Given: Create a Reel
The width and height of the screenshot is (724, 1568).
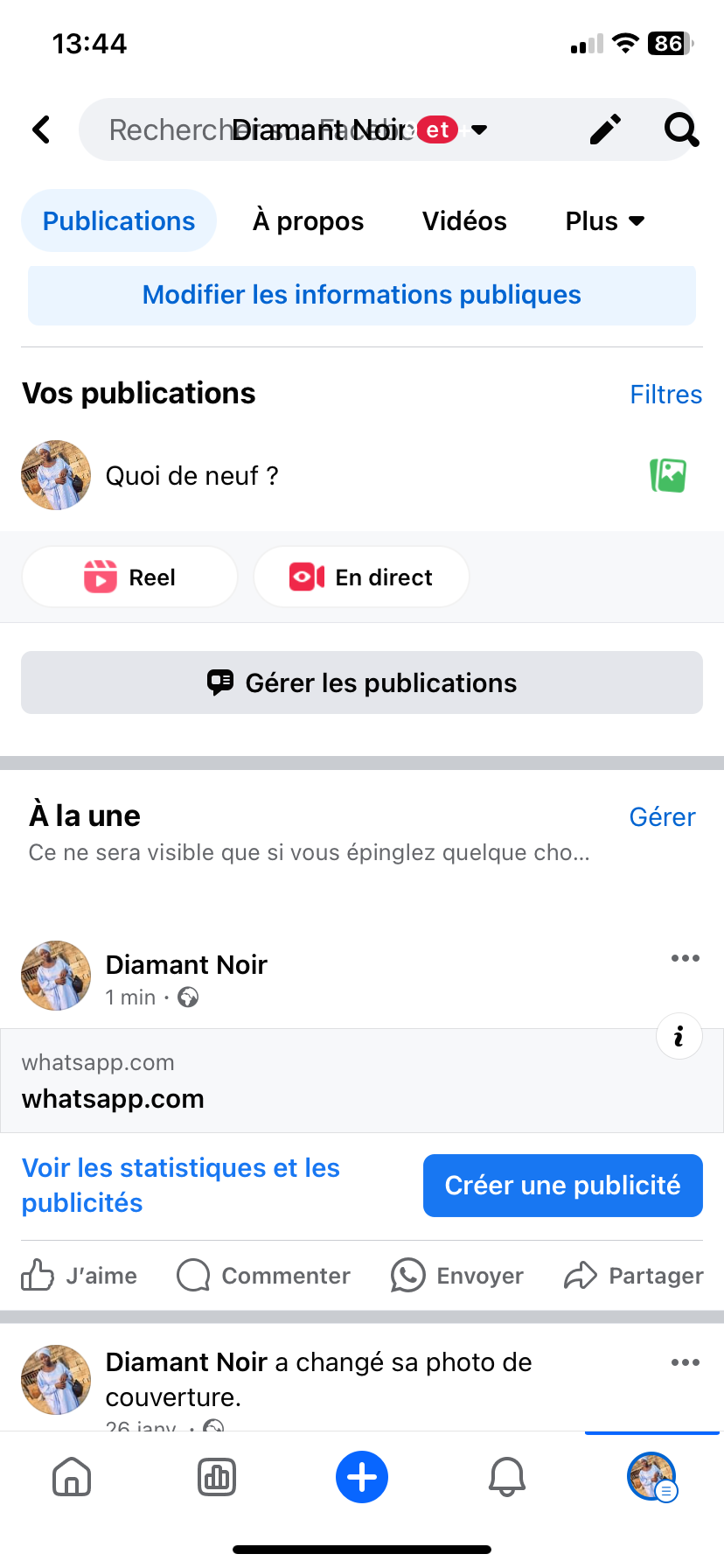Looking at the screenshot, I should point(129,577).
